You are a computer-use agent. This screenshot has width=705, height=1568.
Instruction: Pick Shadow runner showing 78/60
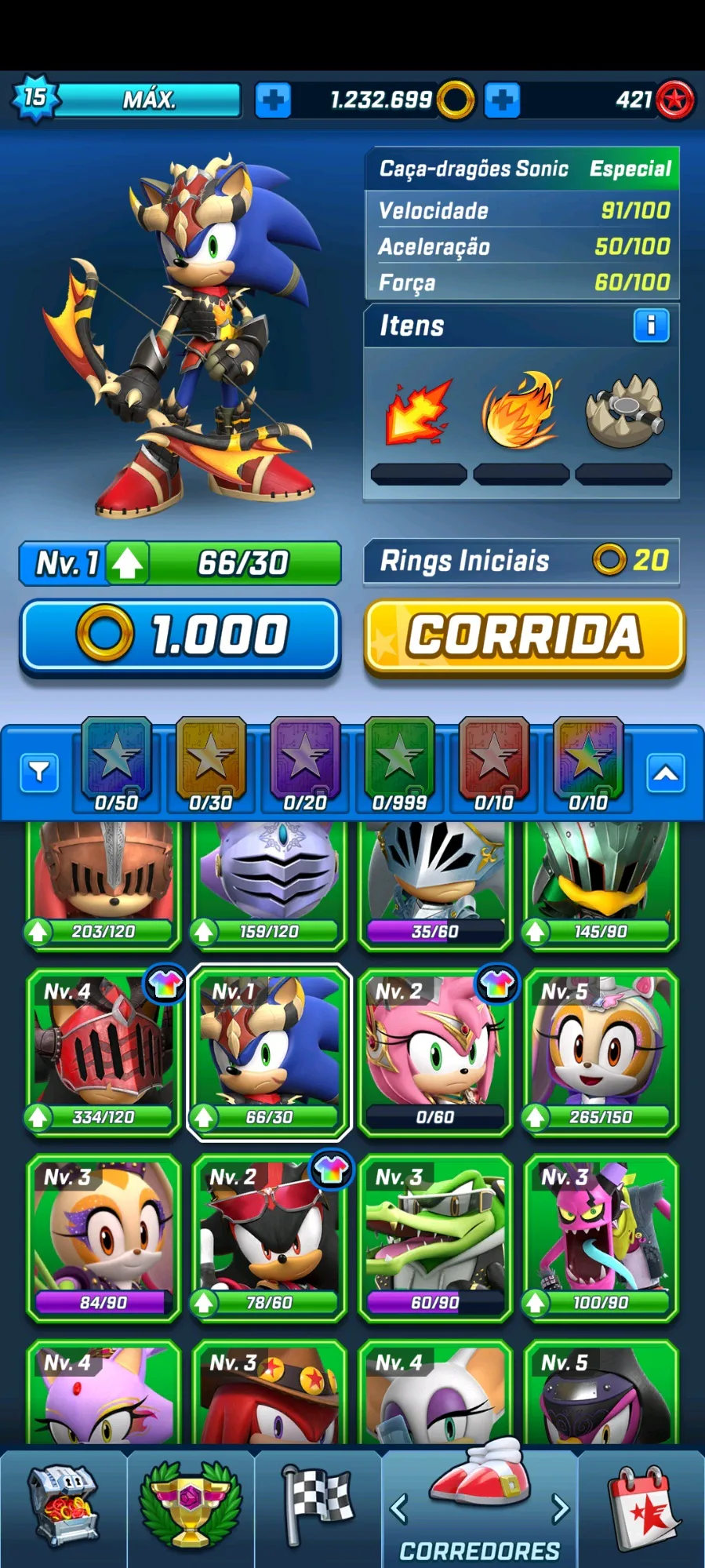tap(269, 1237)
